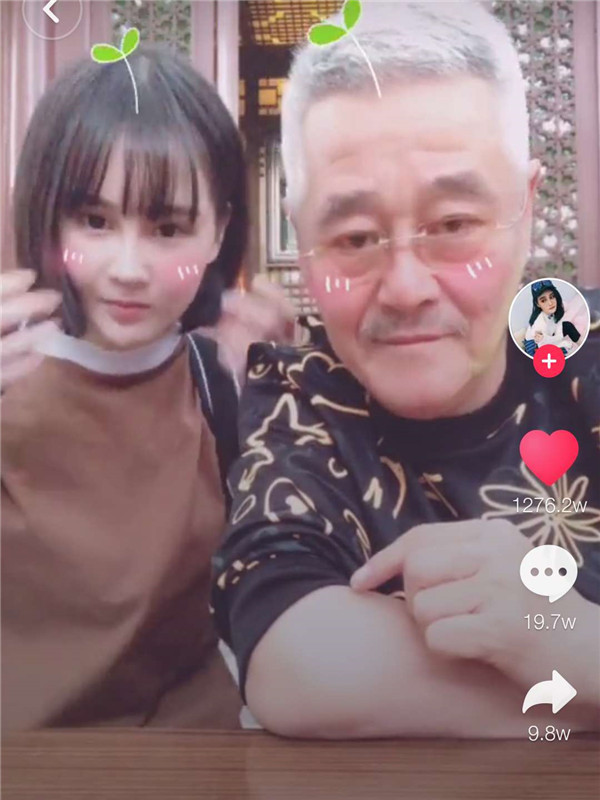600x800 pixels.
Task: Open the video creator's profile avatar
Action: click(548, 318)
